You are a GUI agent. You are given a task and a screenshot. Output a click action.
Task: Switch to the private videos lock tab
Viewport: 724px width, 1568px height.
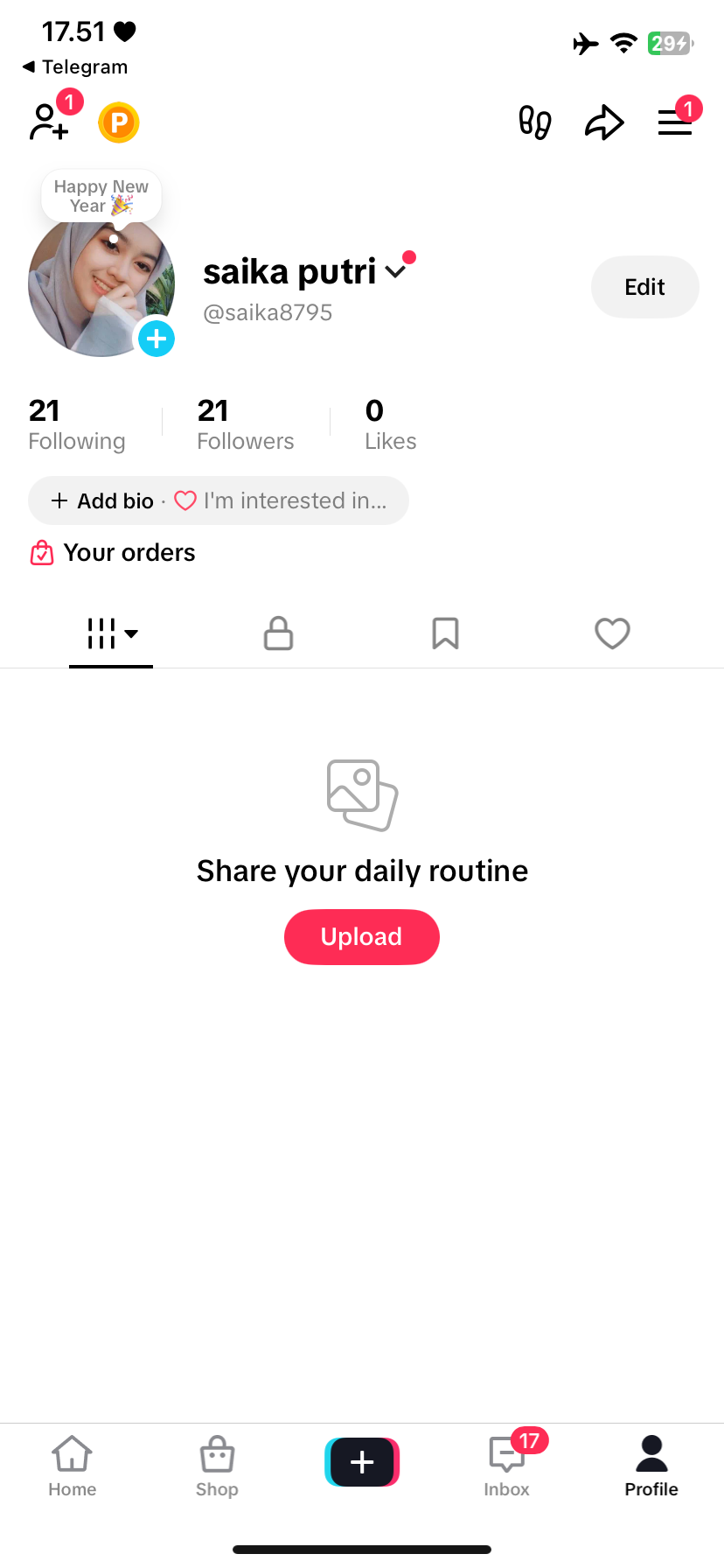pyautogui.click(x=278, y=633)
